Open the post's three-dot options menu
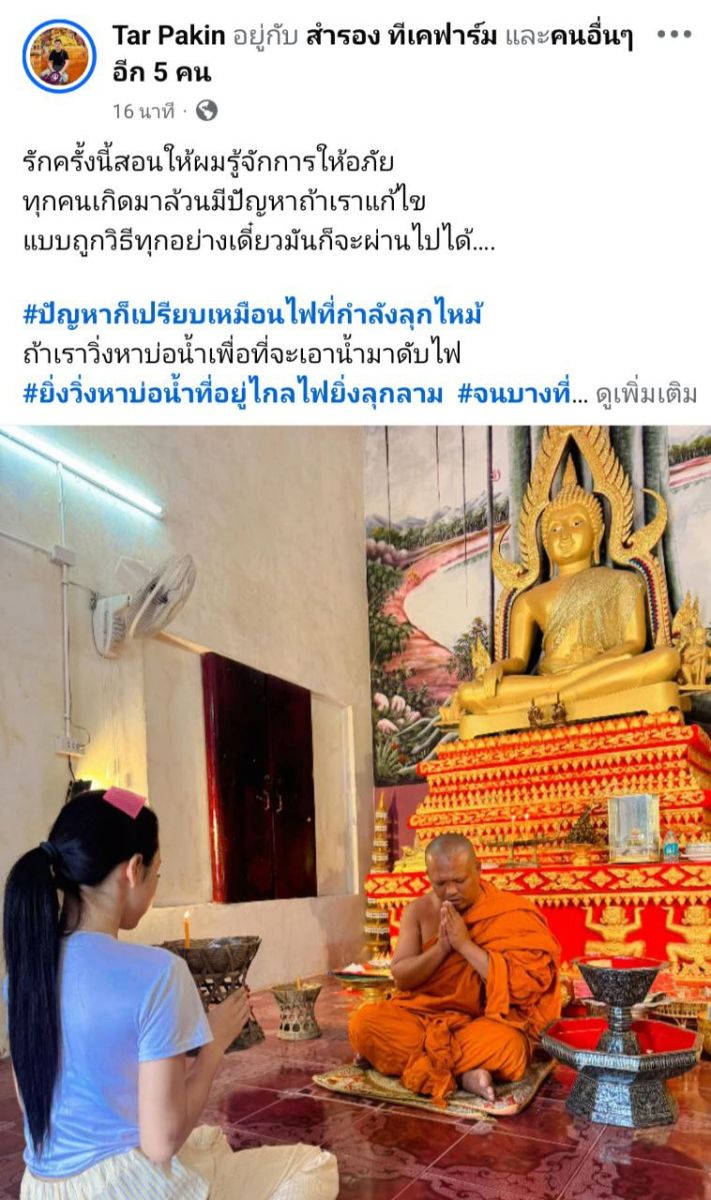 [673, 35]
